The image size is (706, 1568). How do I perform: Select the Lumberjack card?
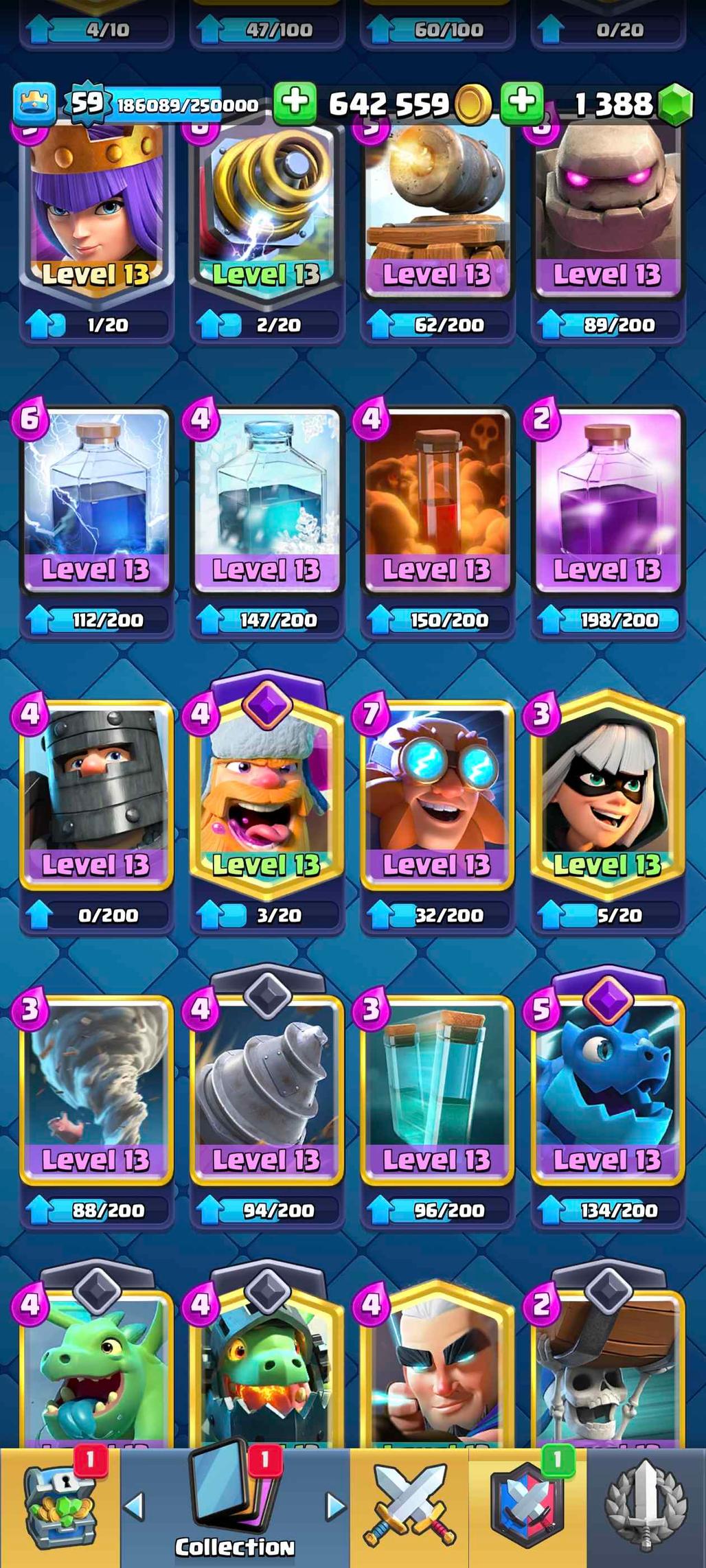tap(266, 796)
